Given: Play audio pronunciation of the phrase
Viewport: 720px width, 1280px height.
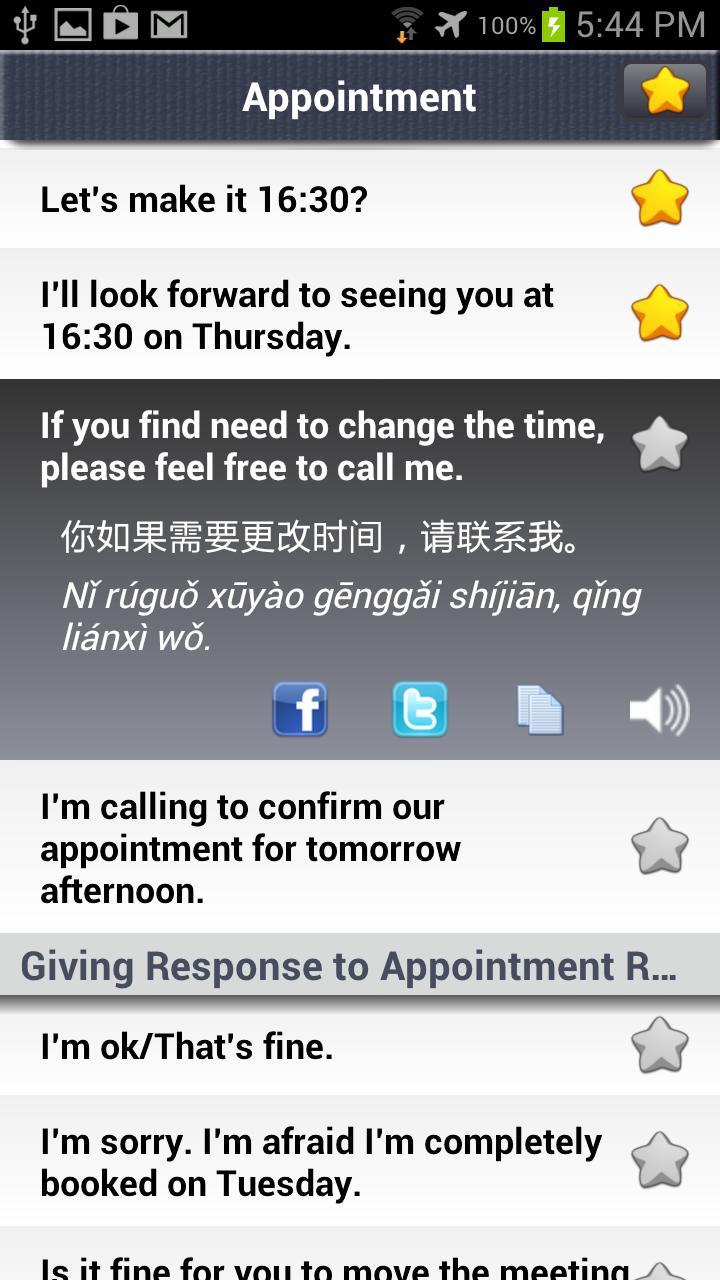Looking at the screenshot, I should [x=657, y=709].
